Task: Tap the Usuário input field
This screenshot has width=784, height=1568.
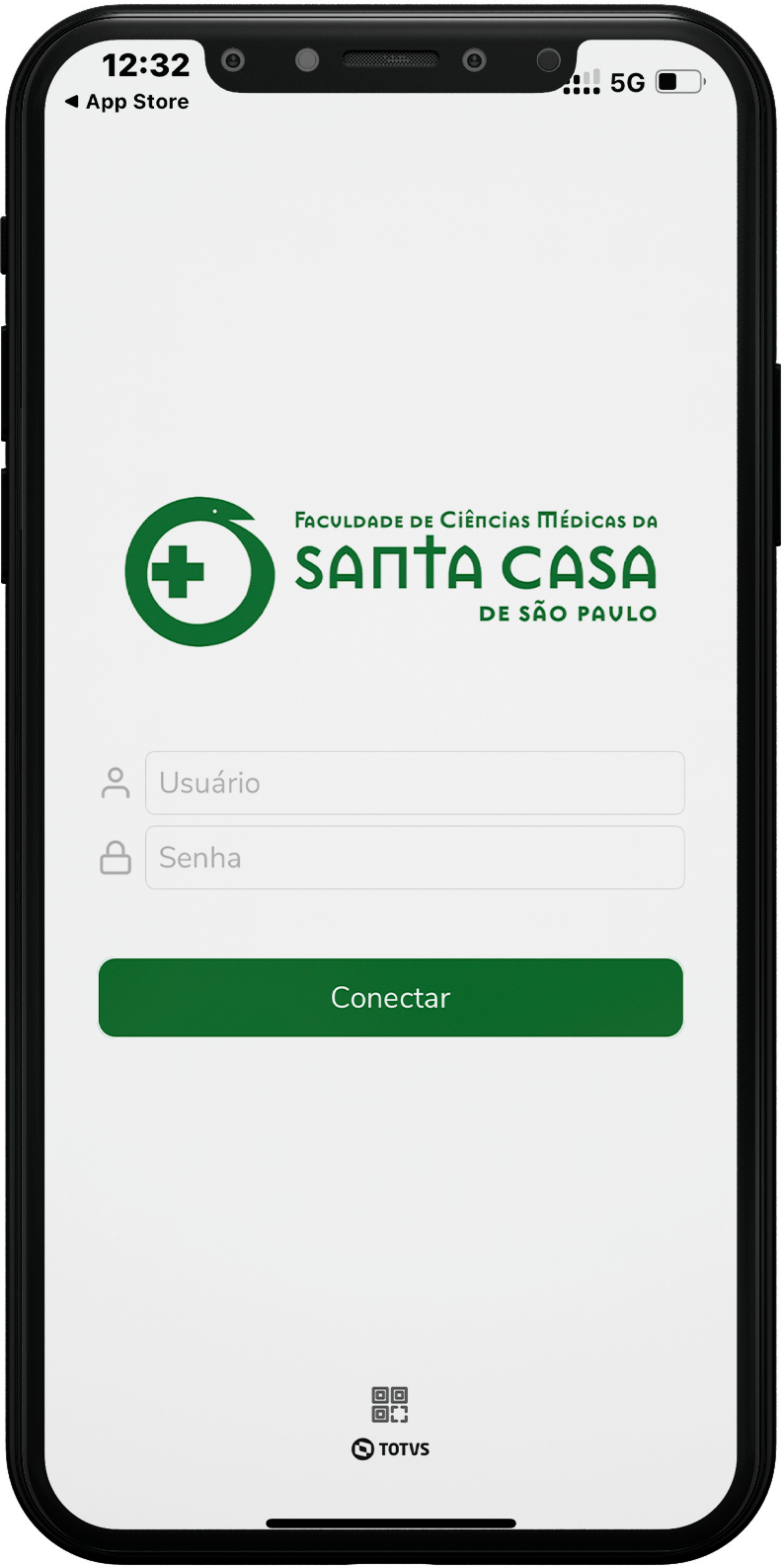Action: [415, 783]
